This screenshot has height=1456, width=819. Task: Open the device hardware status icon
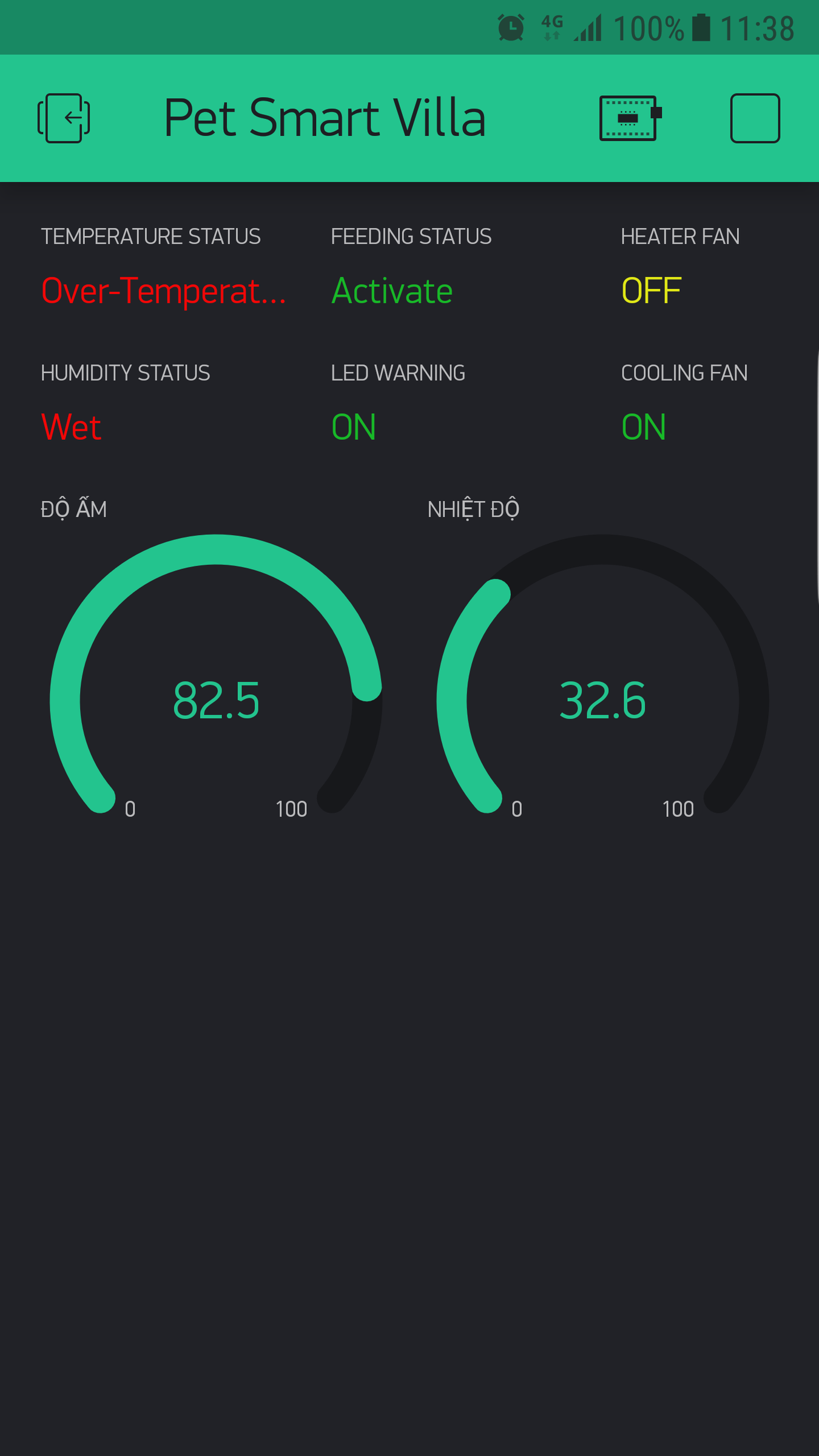point(630,118)
